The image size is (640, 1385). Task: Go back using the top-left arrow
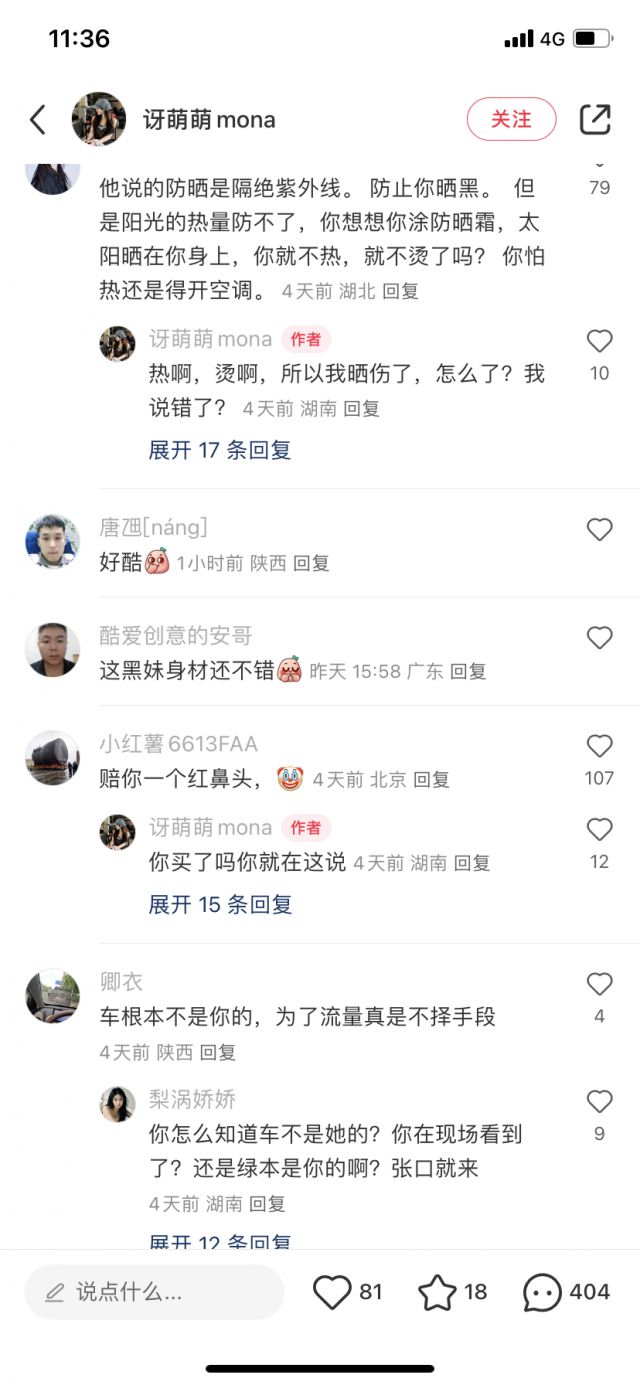pyautogui.click(x=38, y=120)
